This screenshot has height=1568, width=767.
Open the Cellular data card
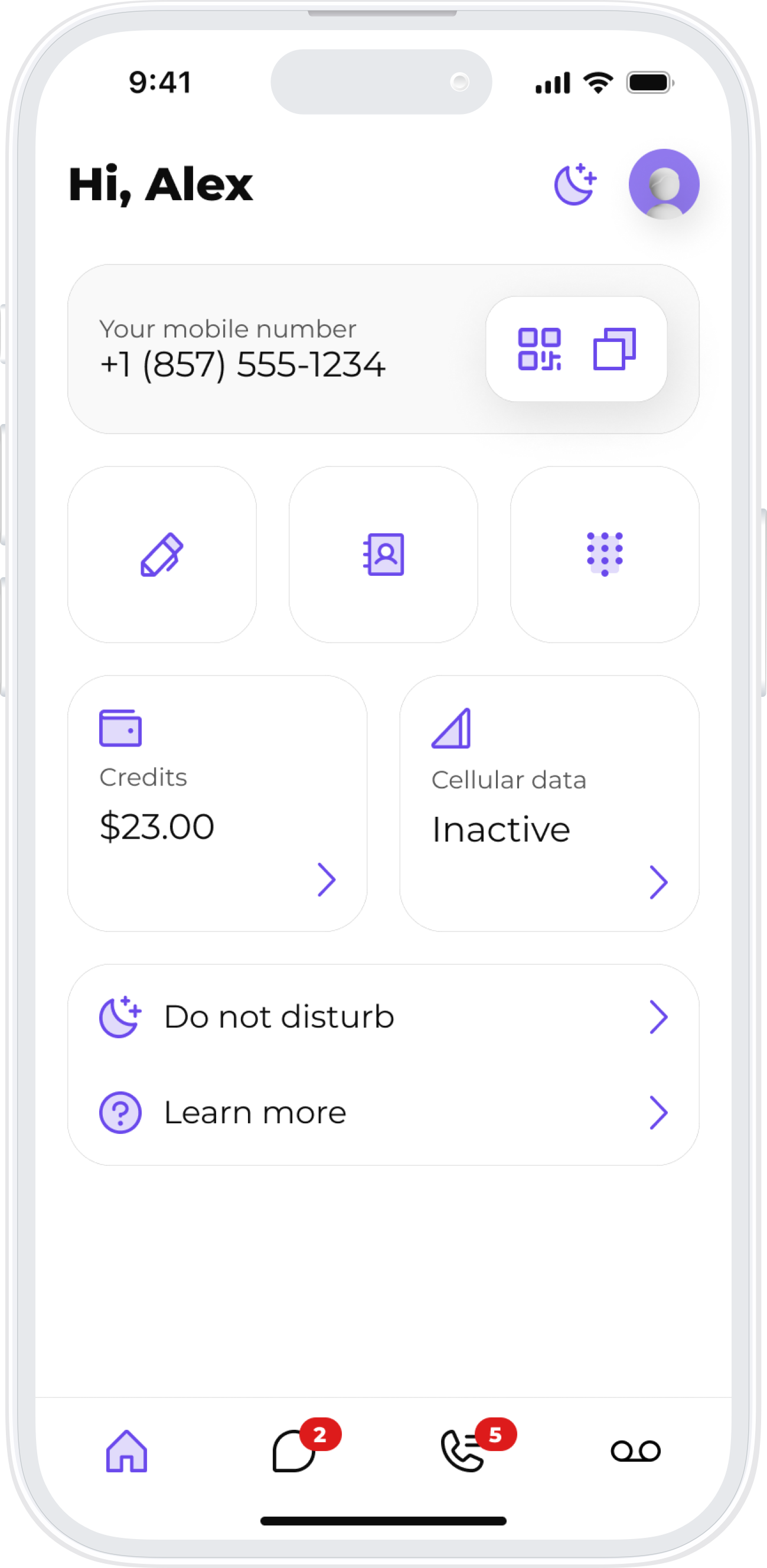click(x=549, y=803)
